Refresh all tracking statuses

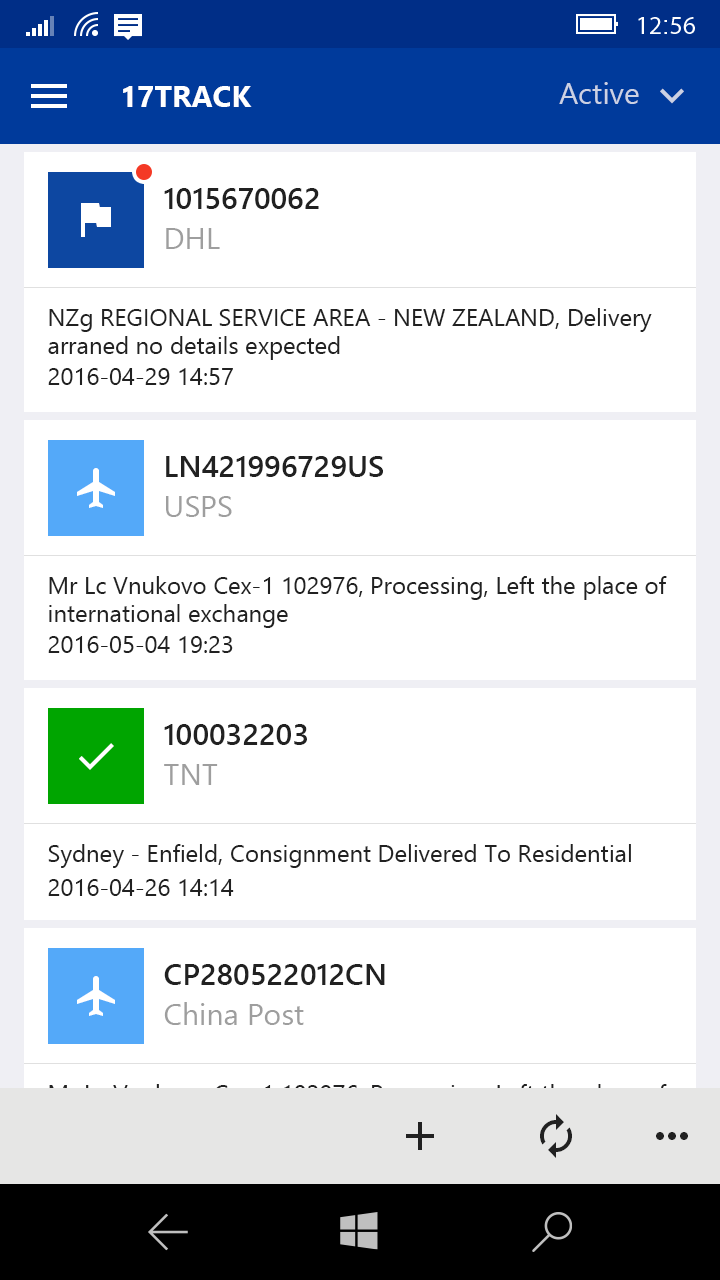click(555, 1136)
